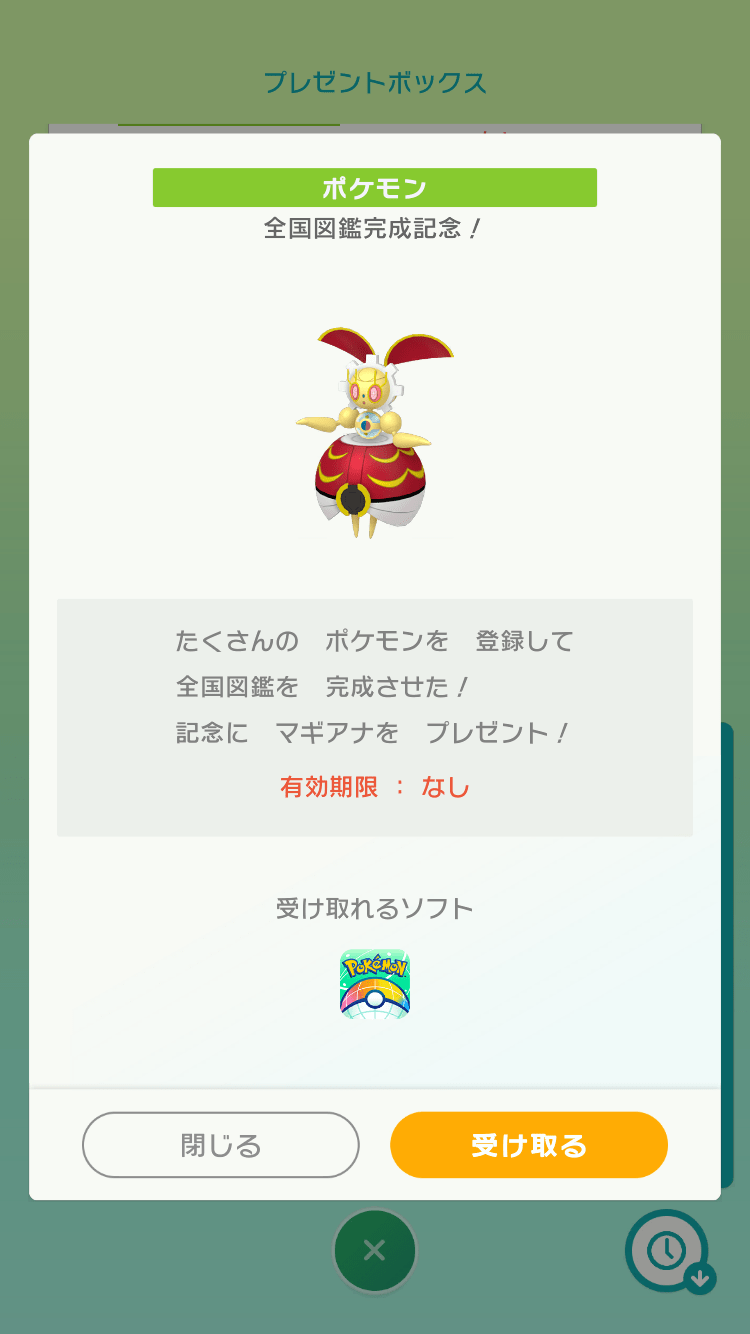Image resolution: width=750 pixels, height=1334 pixels.
Task: Tap the 閉じる button
Action: click(x=220, y=1145)
